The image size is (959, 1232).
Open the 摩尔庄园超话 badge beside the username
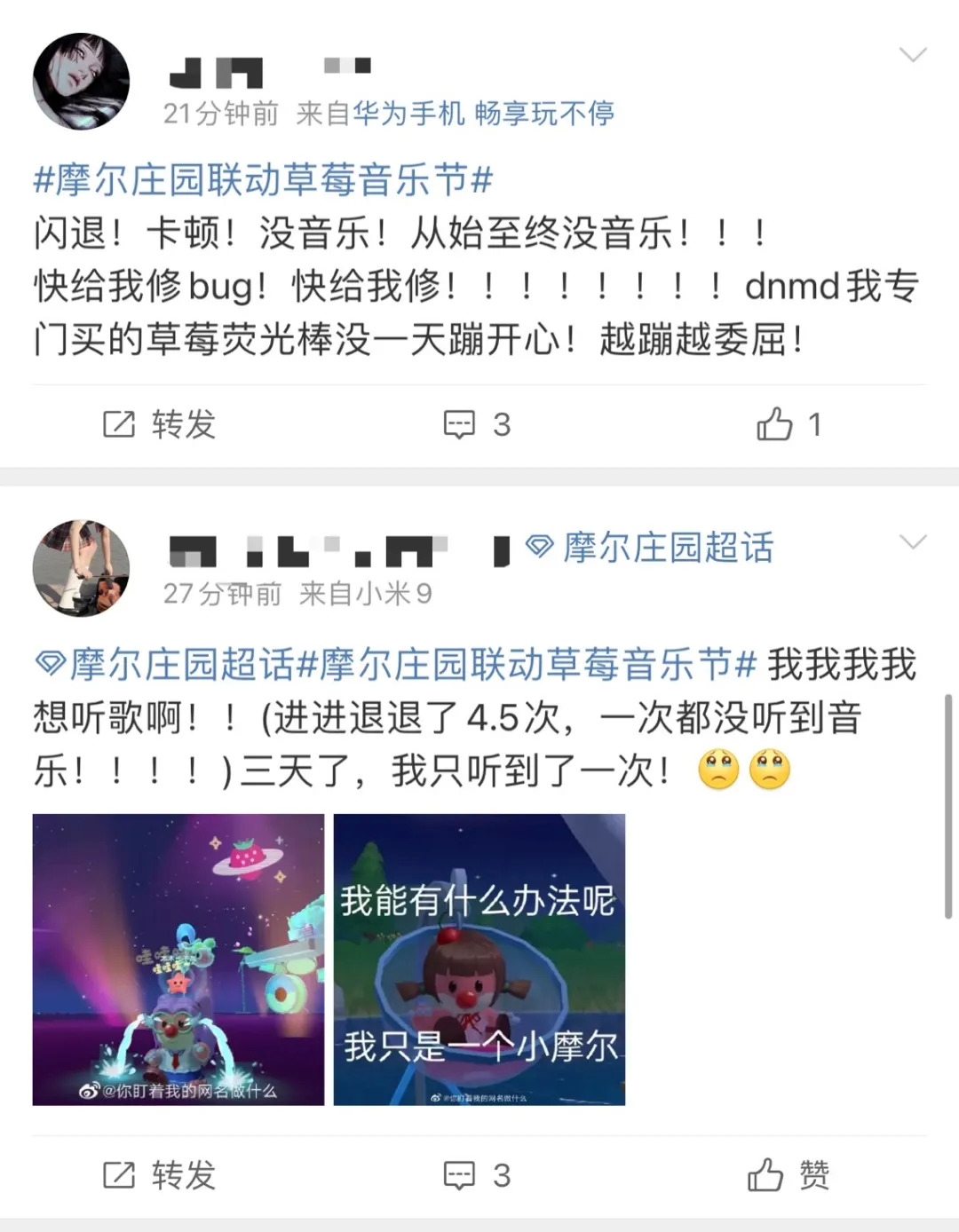(x=650, y=548)
